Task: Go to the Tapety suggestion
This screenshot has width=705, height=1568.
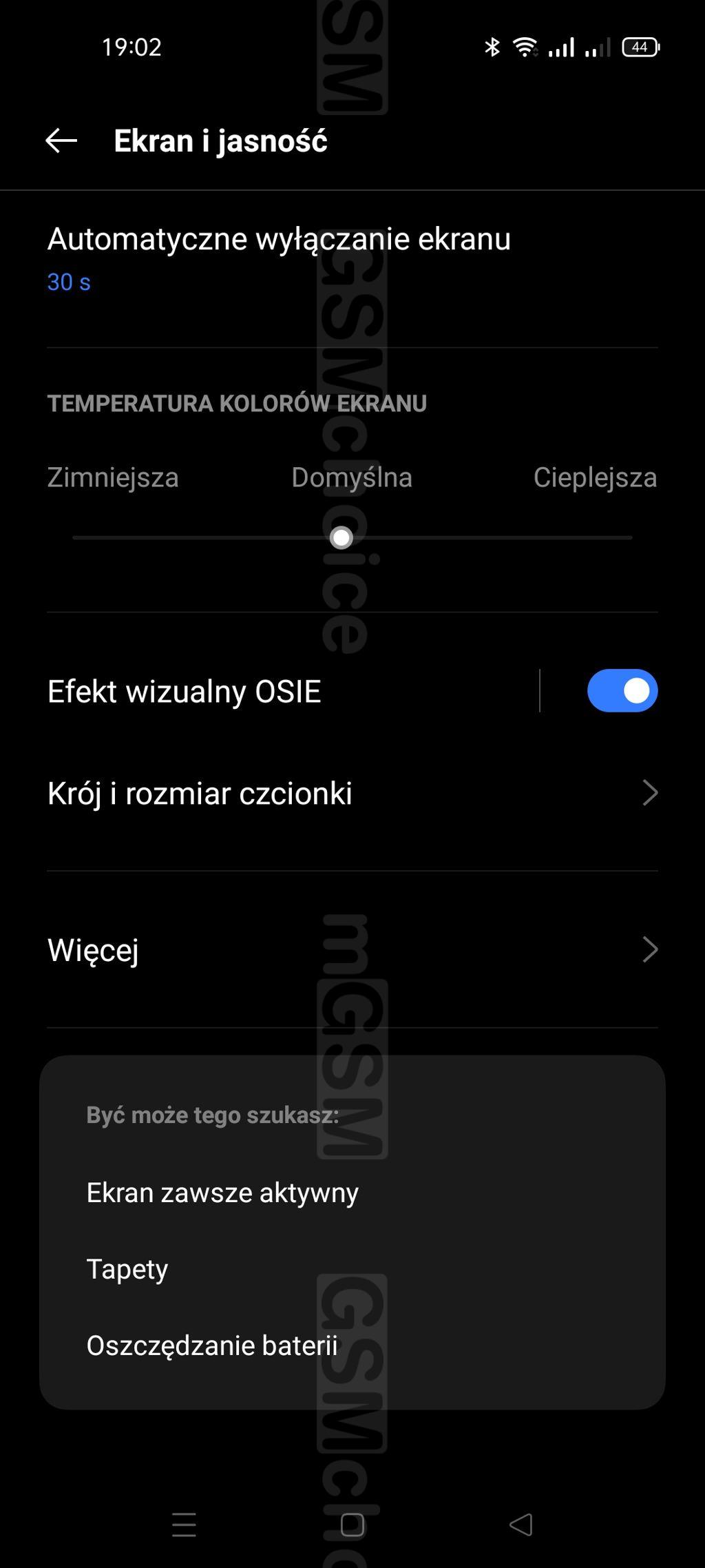Action: (x=127, y=1269)
